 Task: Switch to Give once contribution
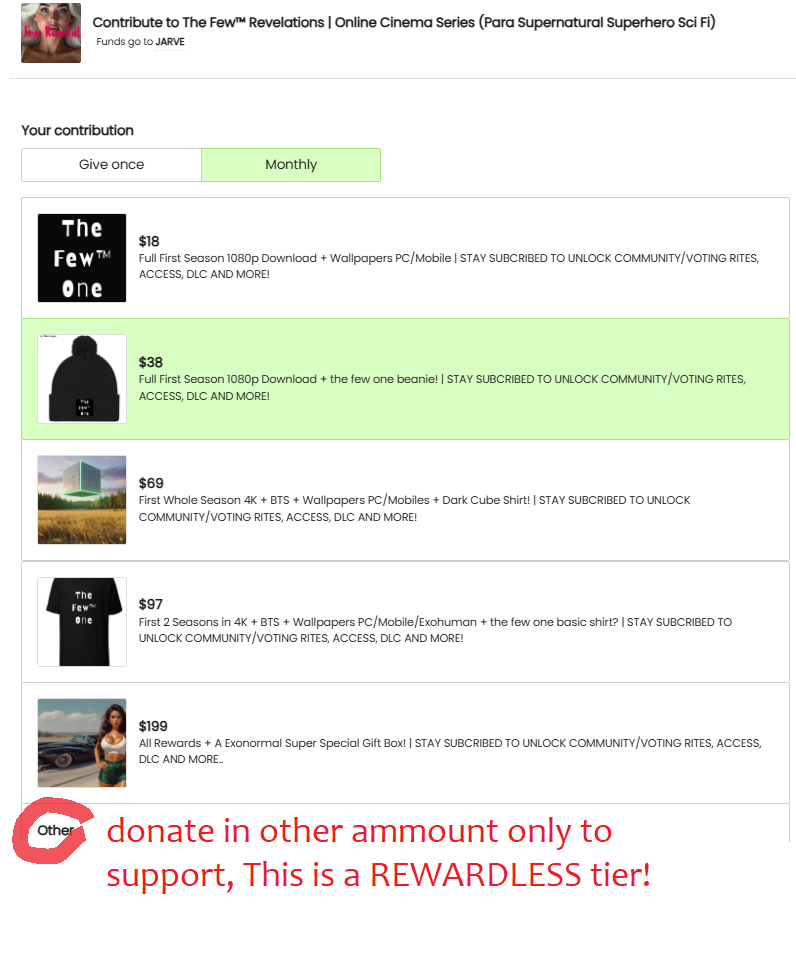pos(111,165)
